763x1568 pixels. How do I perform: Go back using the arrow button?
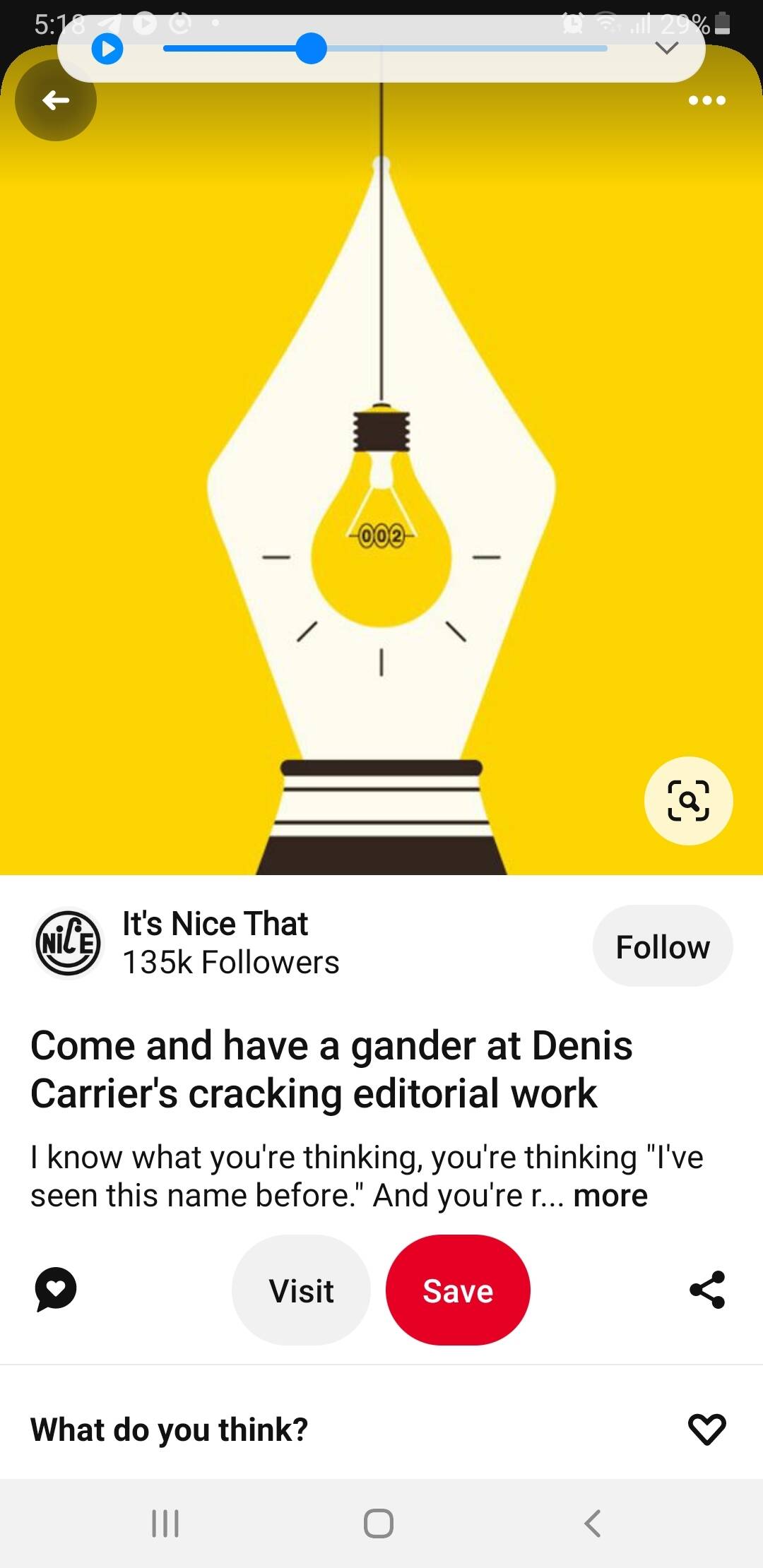click(x=55, y=106)
